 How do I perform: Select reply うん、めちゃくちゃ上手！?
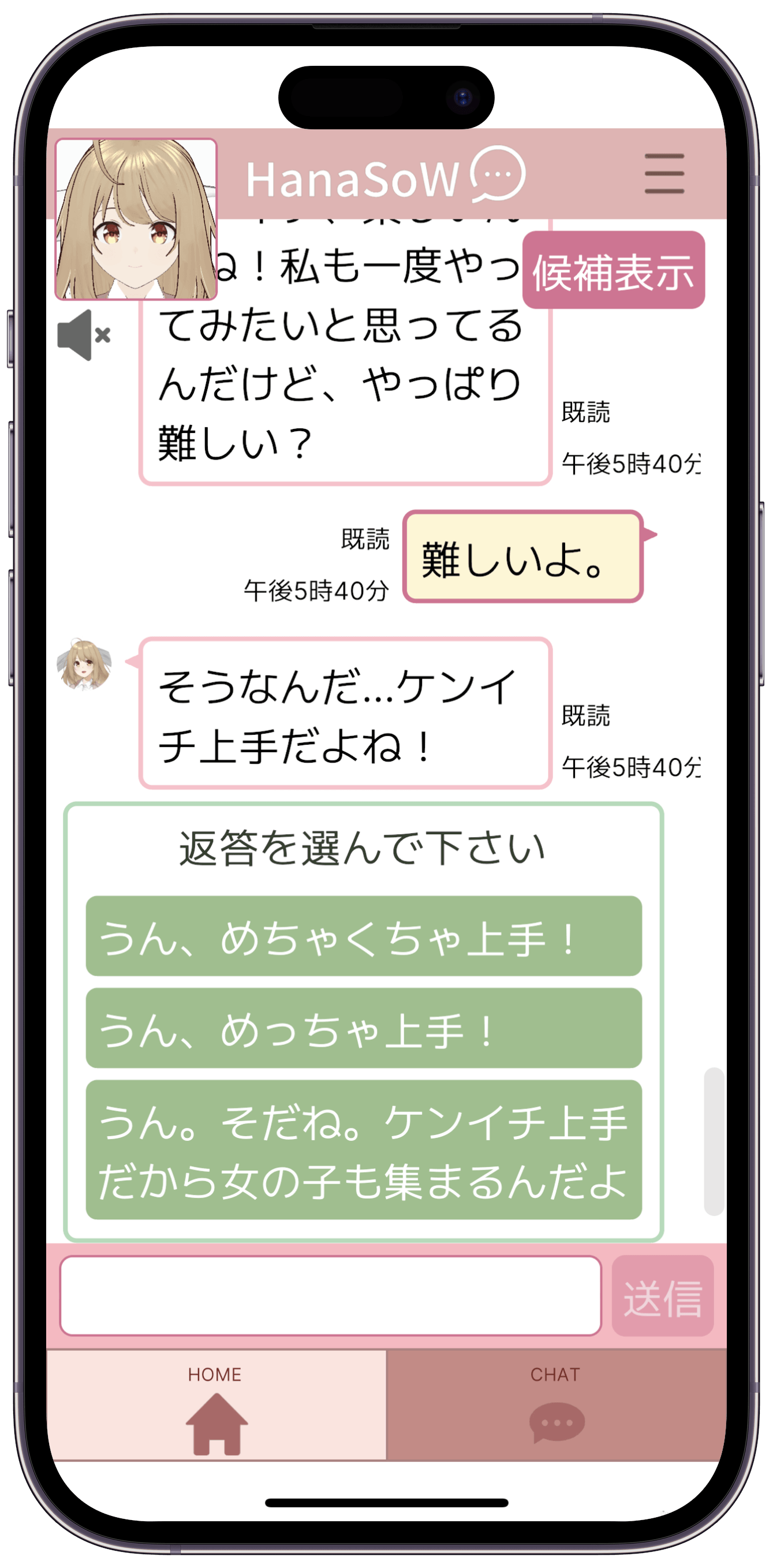363,936
